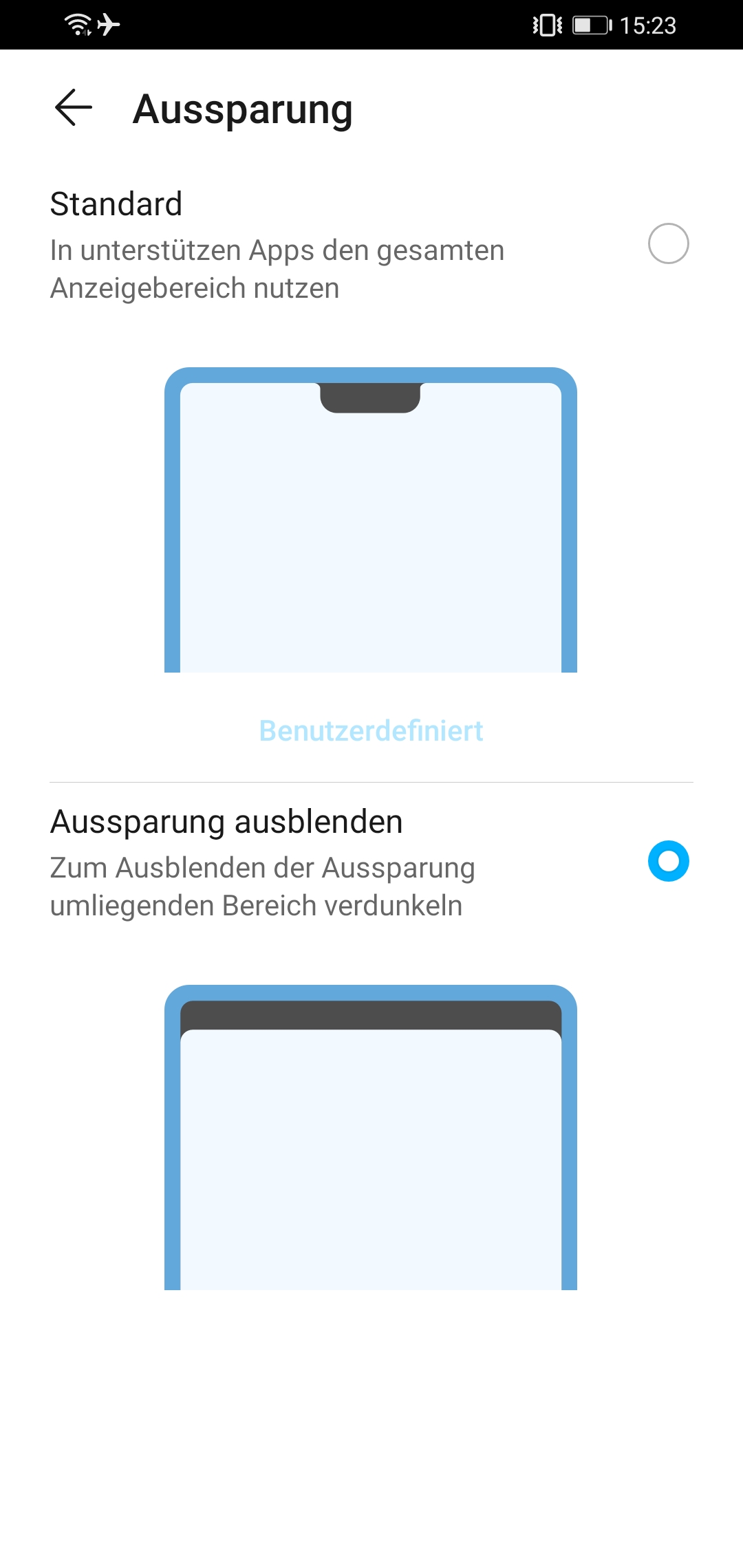Open the Benutzerdefiniert link
743x1568 pixels.
pos(371,731)
